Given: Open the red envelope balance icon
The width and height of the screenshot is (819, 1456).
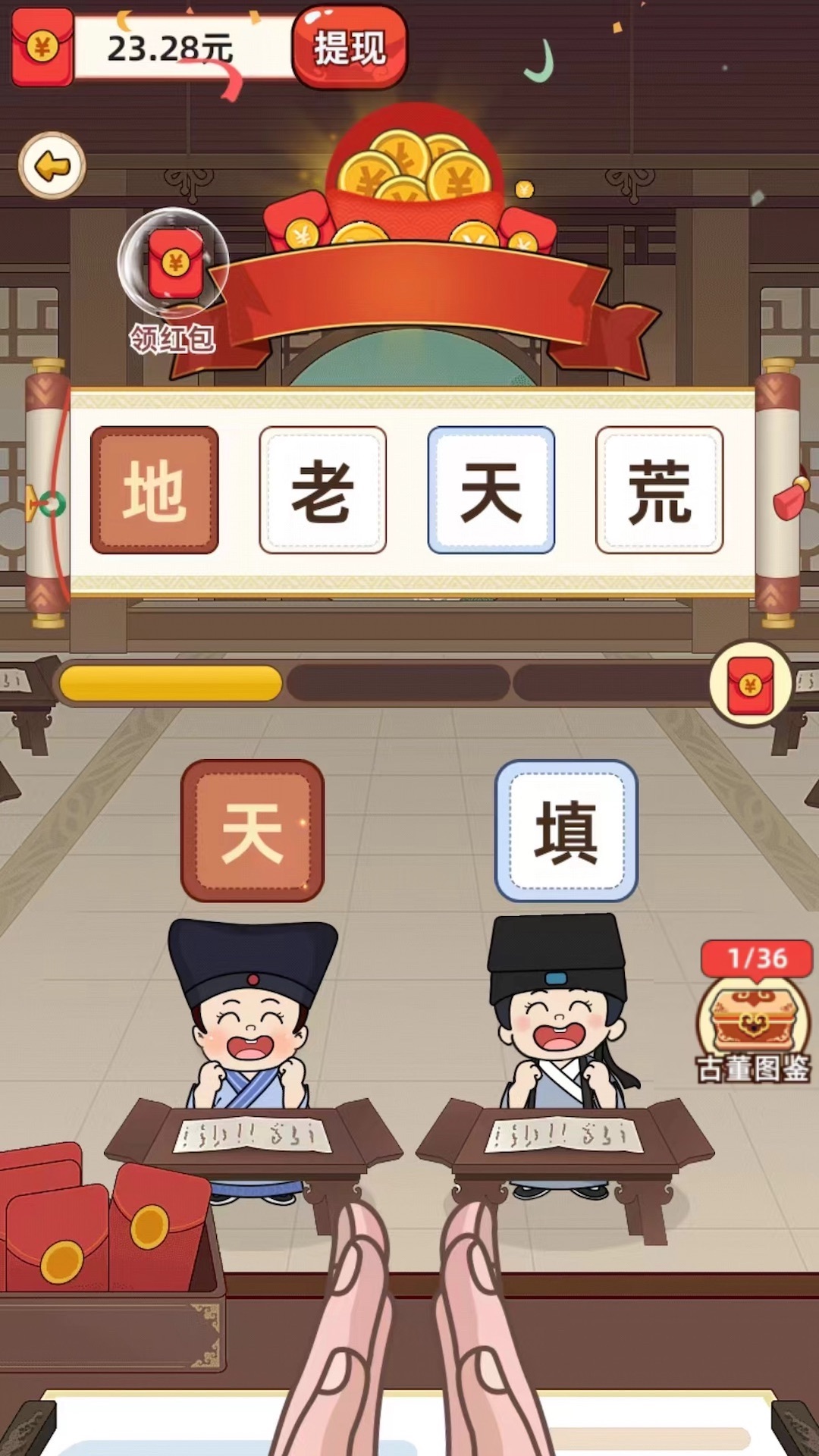Looking at the screenshot, I should [x=42, y=47].
